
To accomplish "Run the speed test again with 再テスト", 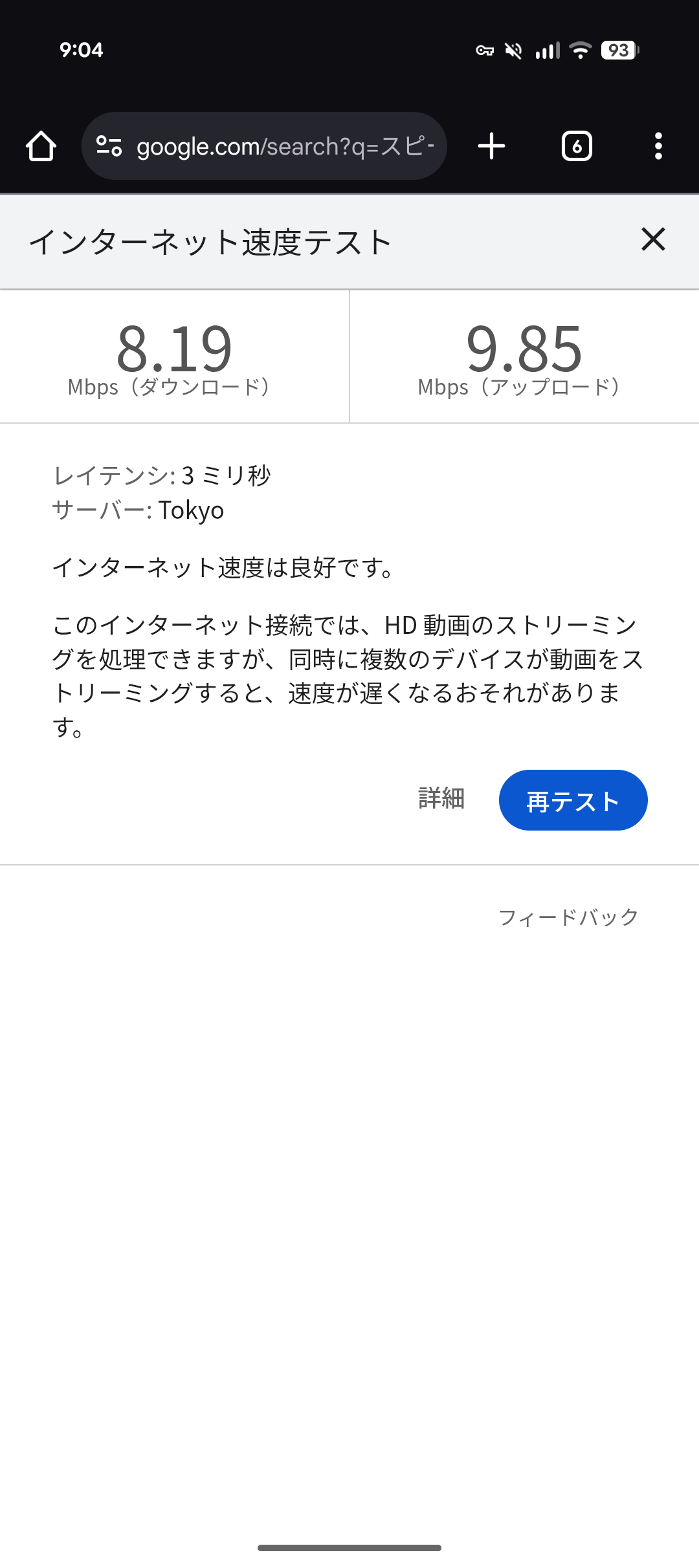I will [x=573, y=800].
